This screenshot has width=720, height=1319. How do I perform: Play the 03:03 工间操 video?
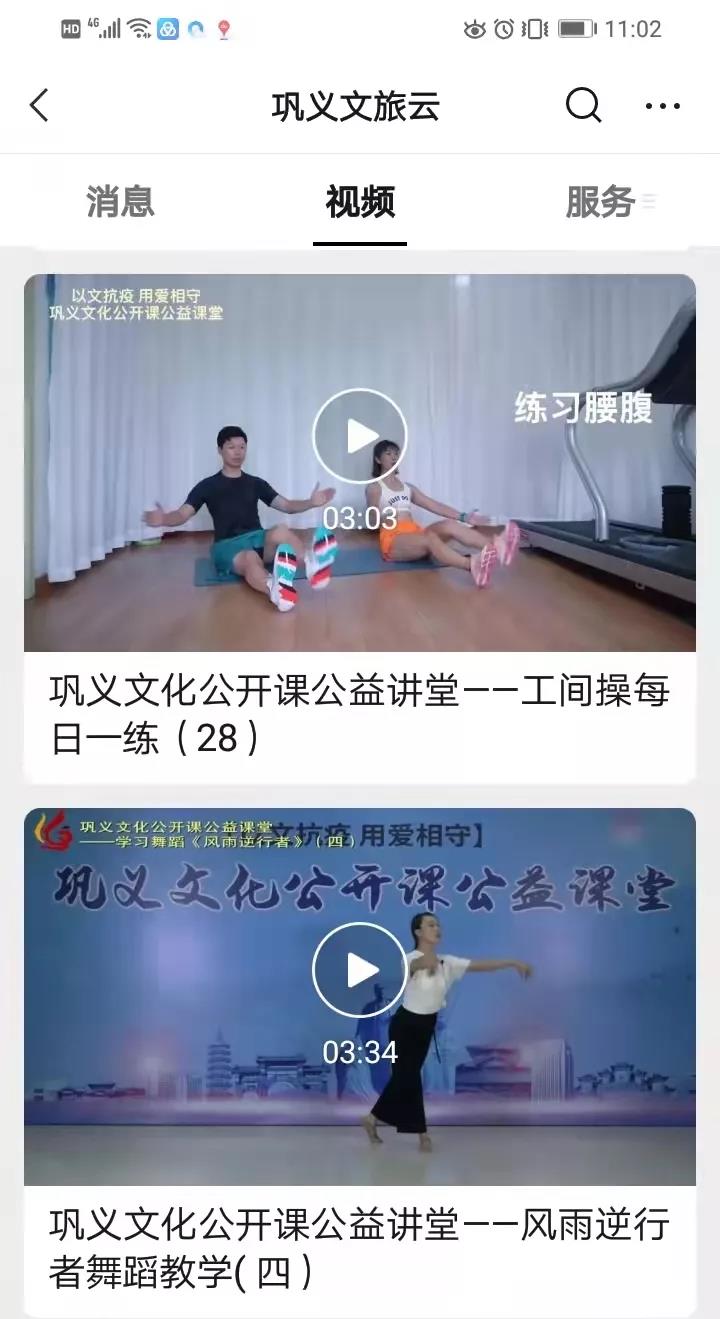[360, 436]
